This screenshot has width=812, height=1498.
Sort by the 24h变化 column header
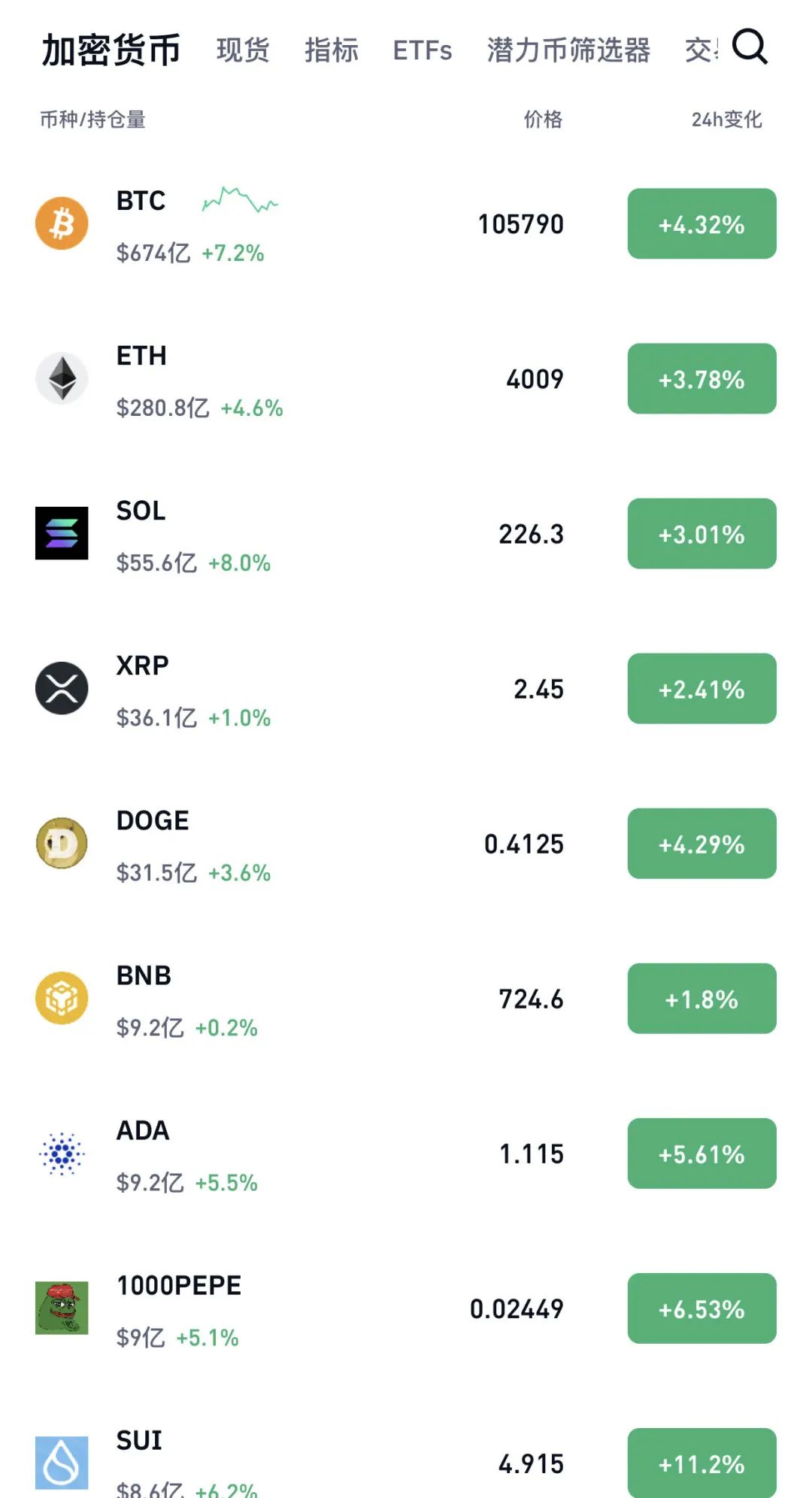[726, 120]
